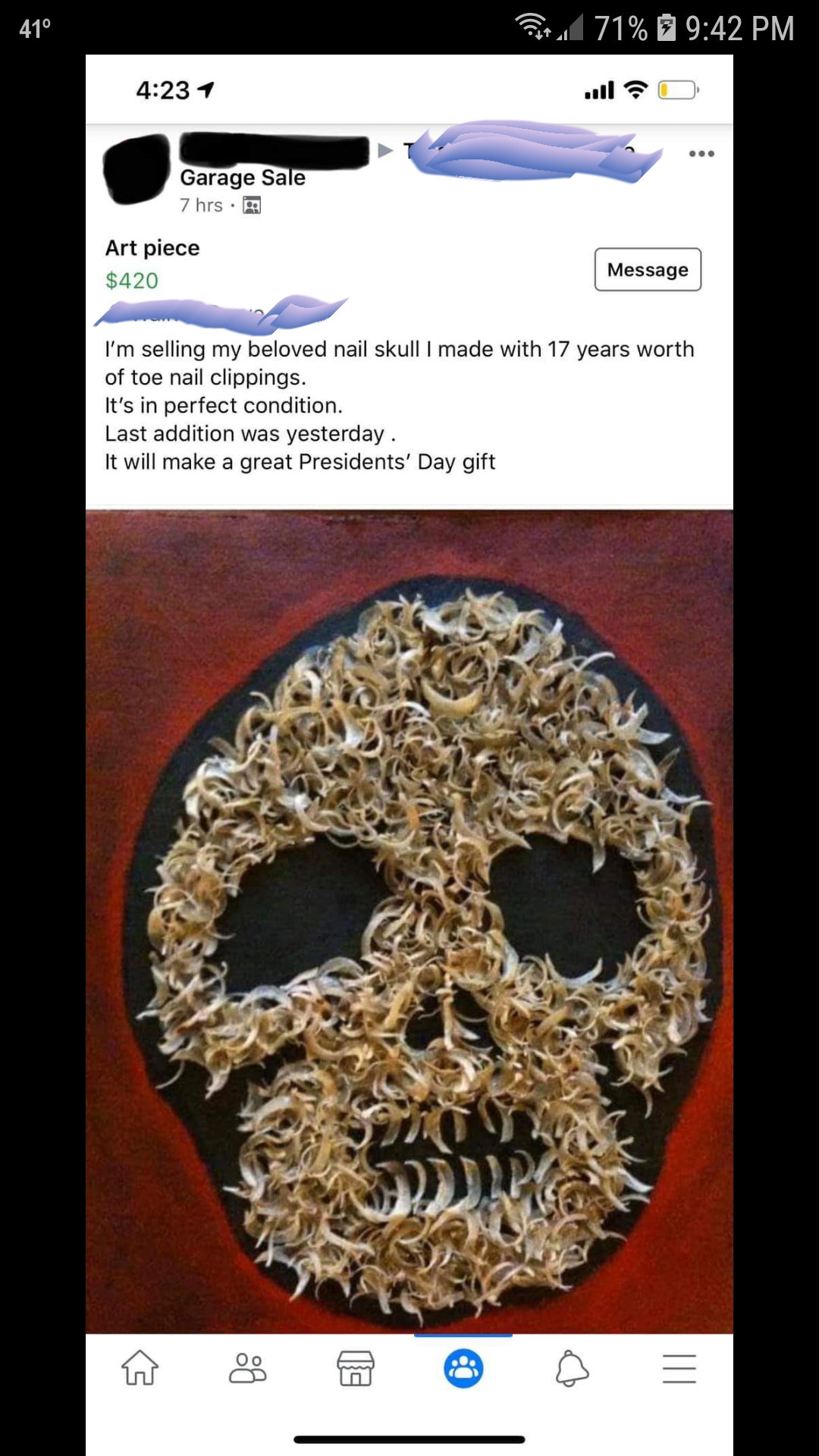Open the post's three-dot options menu

pyautogui.click(x=701, y=154)
